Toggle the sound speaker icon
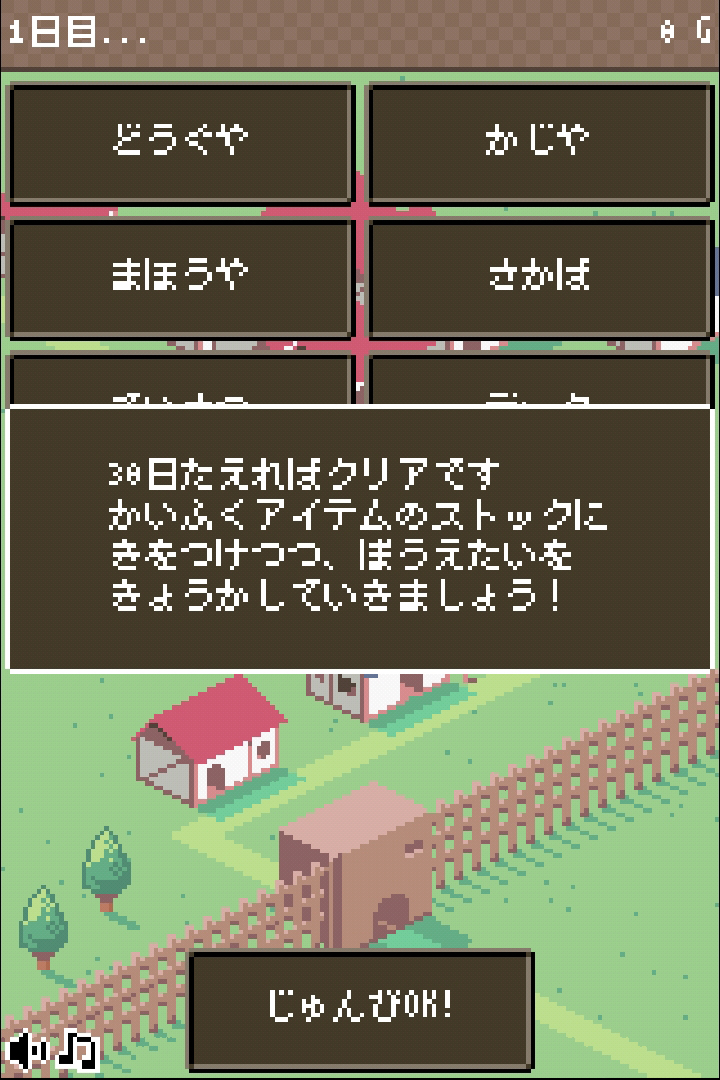The height and width of the screenshot is (1080, 720). point(28,1051)
